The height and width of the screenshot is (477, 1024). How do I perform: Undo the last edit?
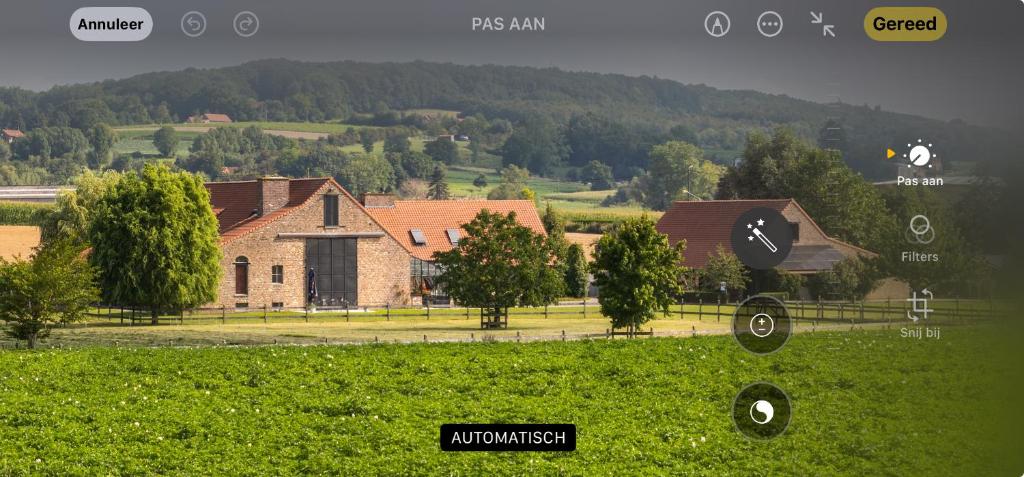pos(194,24)
